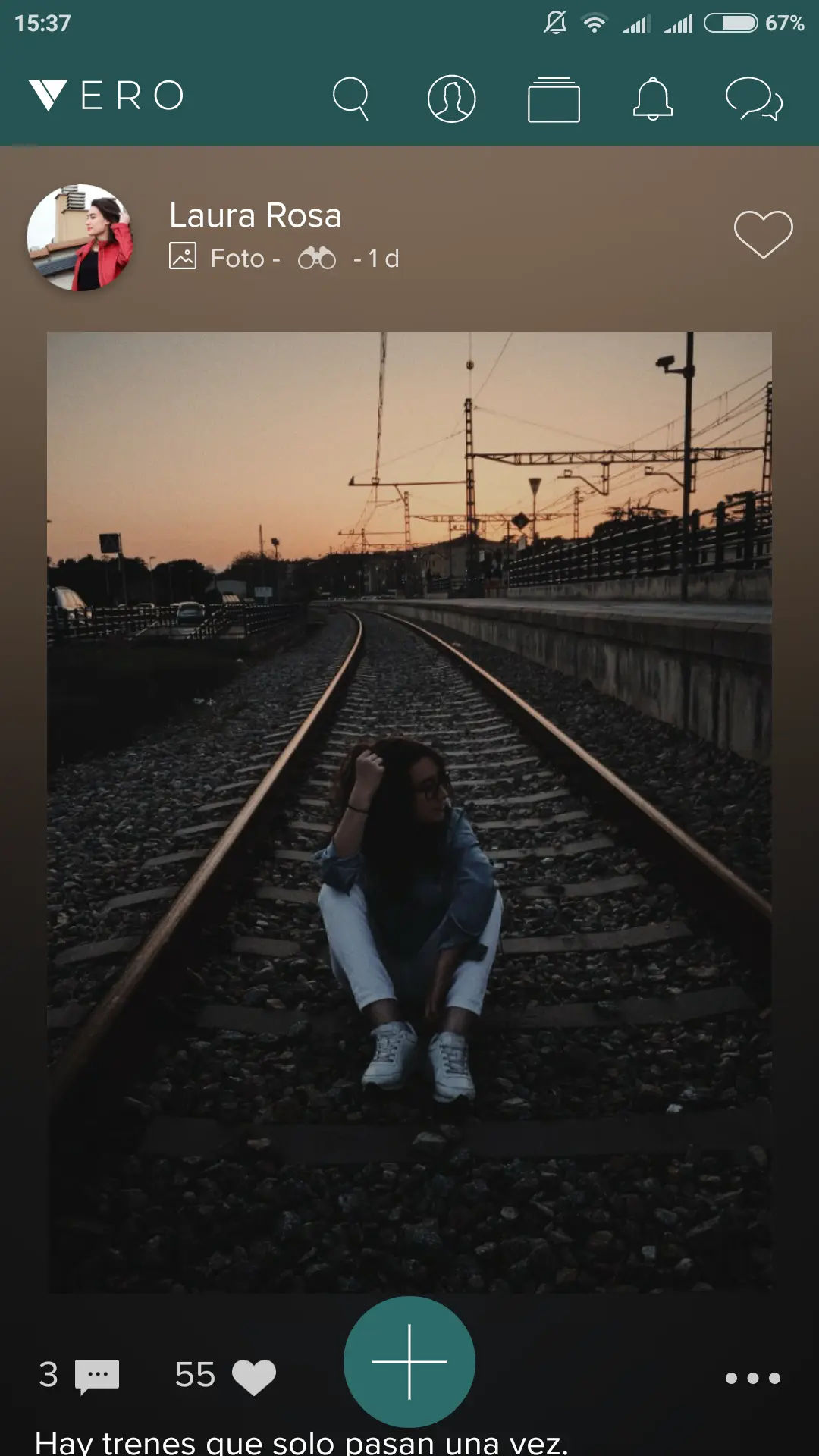The width and height of the screenshot is (819, 1456).
Task: Open the search magnifier icon
Action: [x=351, y=98]
